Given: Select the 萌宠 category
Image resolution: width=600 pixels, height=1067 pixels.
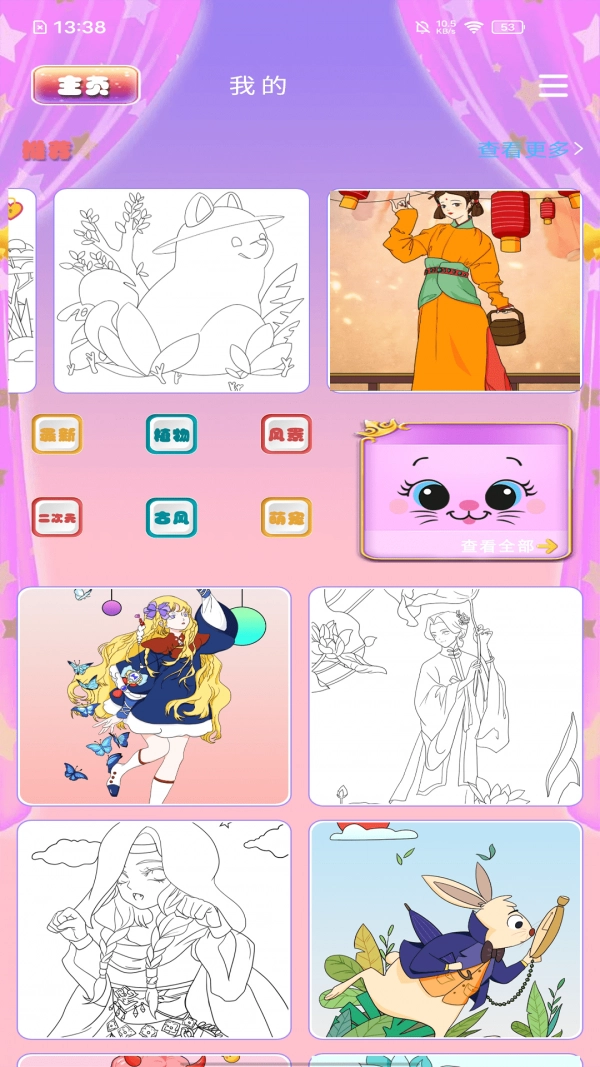Looking at the screenshot, I should pyautogui.click(x=286, y=517).
